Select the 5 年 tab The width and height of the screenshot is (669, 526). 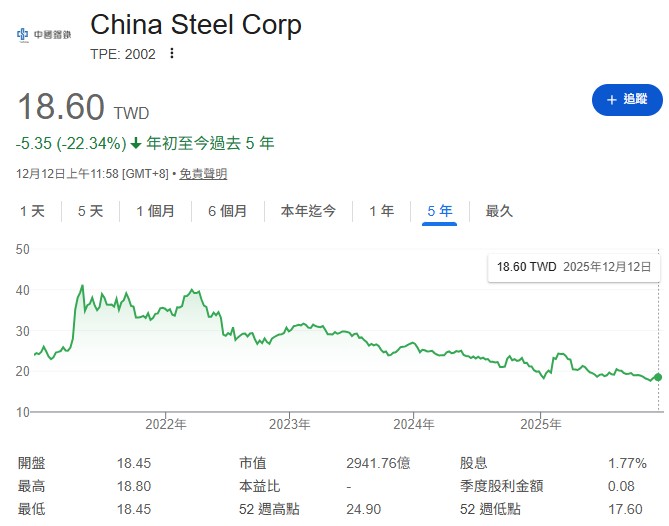(440, 211)
